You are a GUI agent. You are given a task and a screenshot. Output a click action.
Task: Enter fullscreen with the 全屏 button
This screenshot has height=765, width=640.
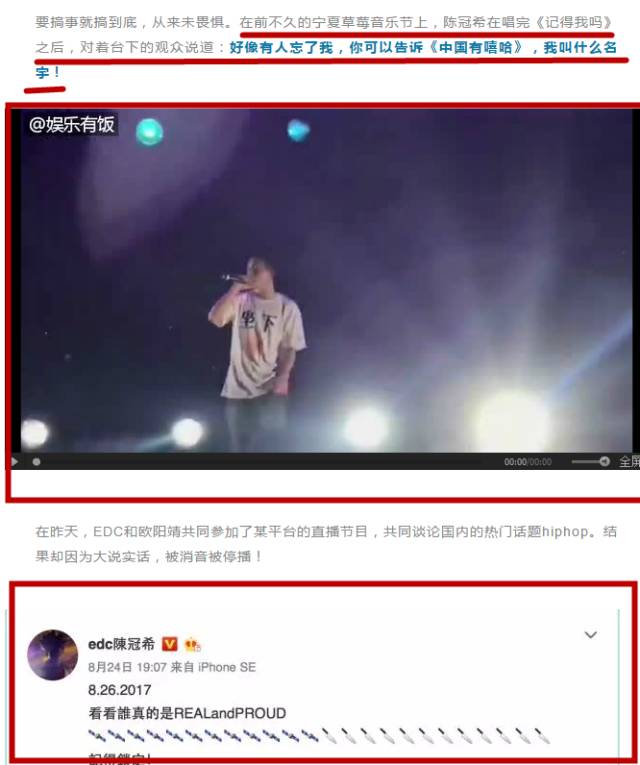pos(628,462)
